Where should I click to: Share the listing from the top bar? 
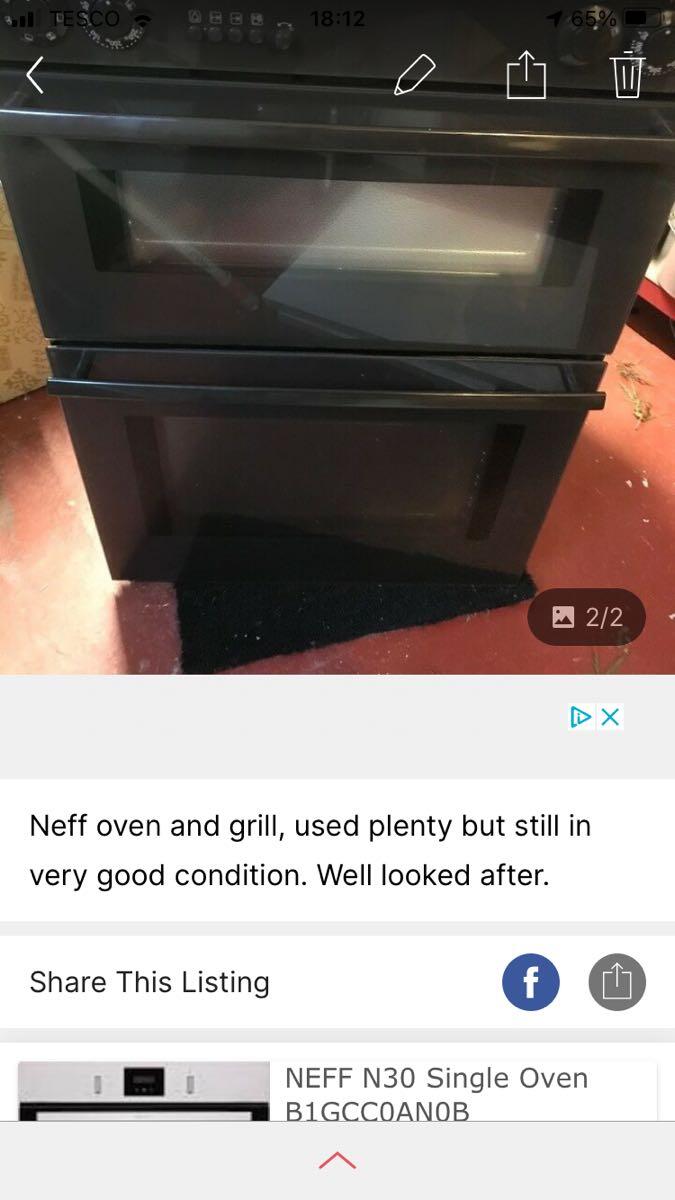(x=526, y=76)
